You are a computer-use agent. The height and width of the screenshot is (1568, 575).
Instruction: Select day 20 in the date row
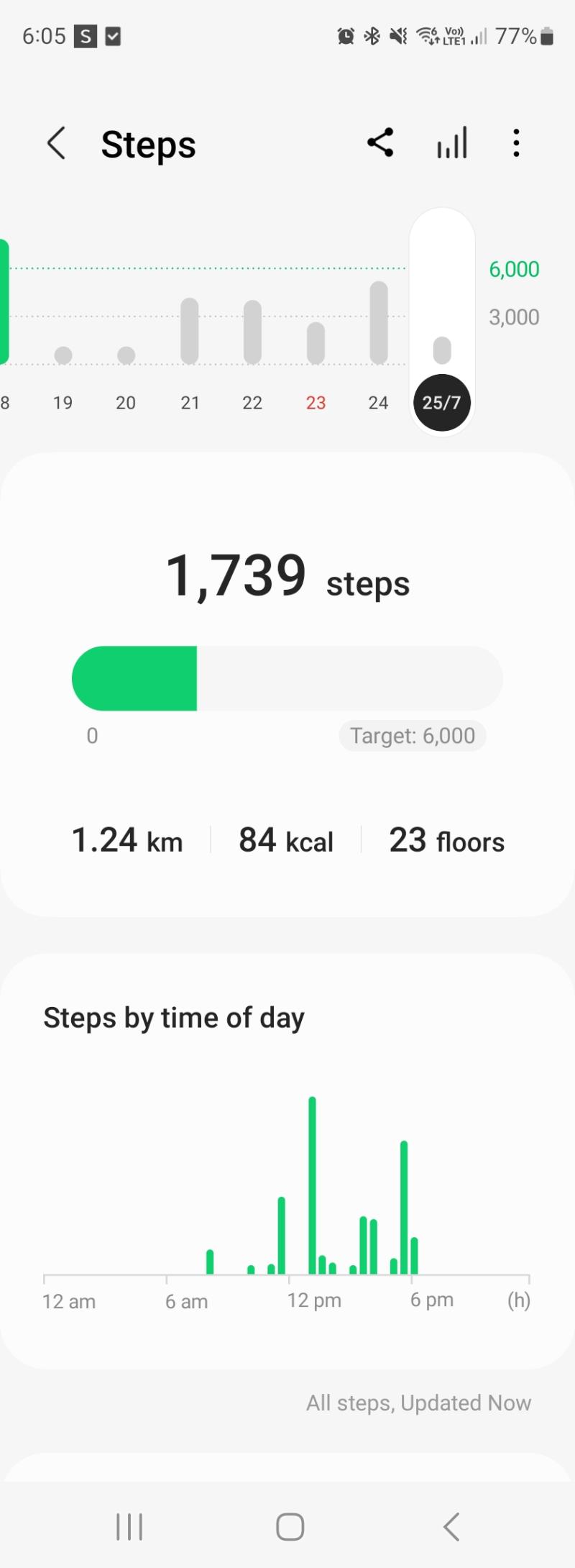[x=126, y=403]
